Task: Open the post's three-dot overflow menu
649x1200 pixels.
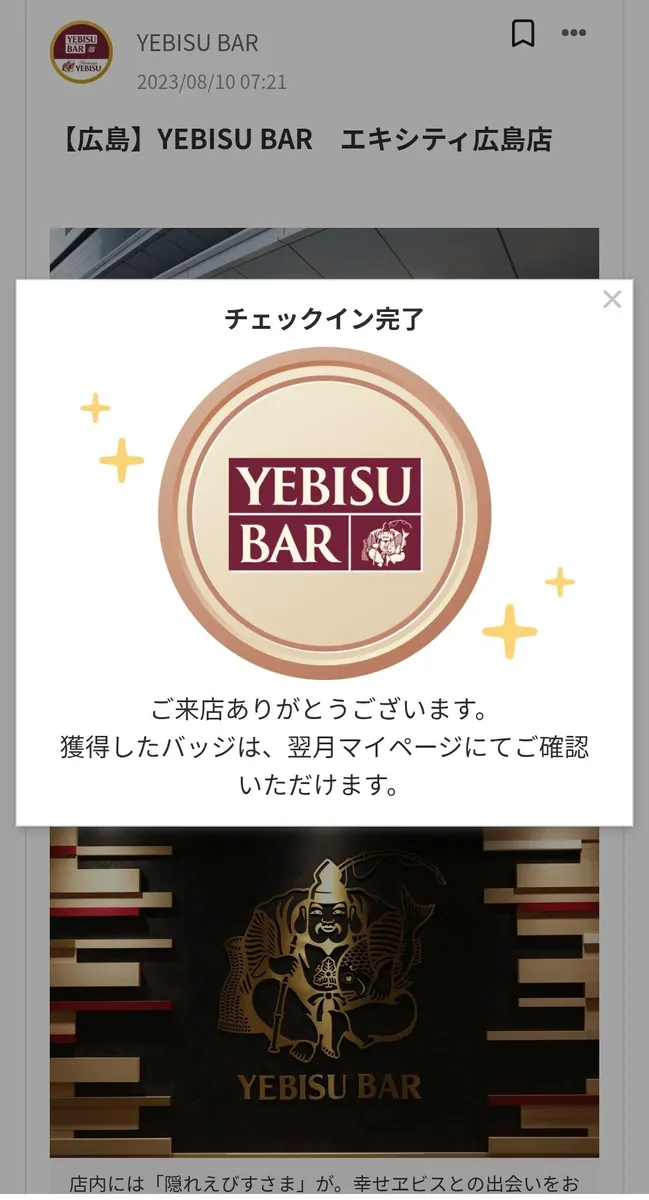Action: pyautogui.click(x=574, y=33)
